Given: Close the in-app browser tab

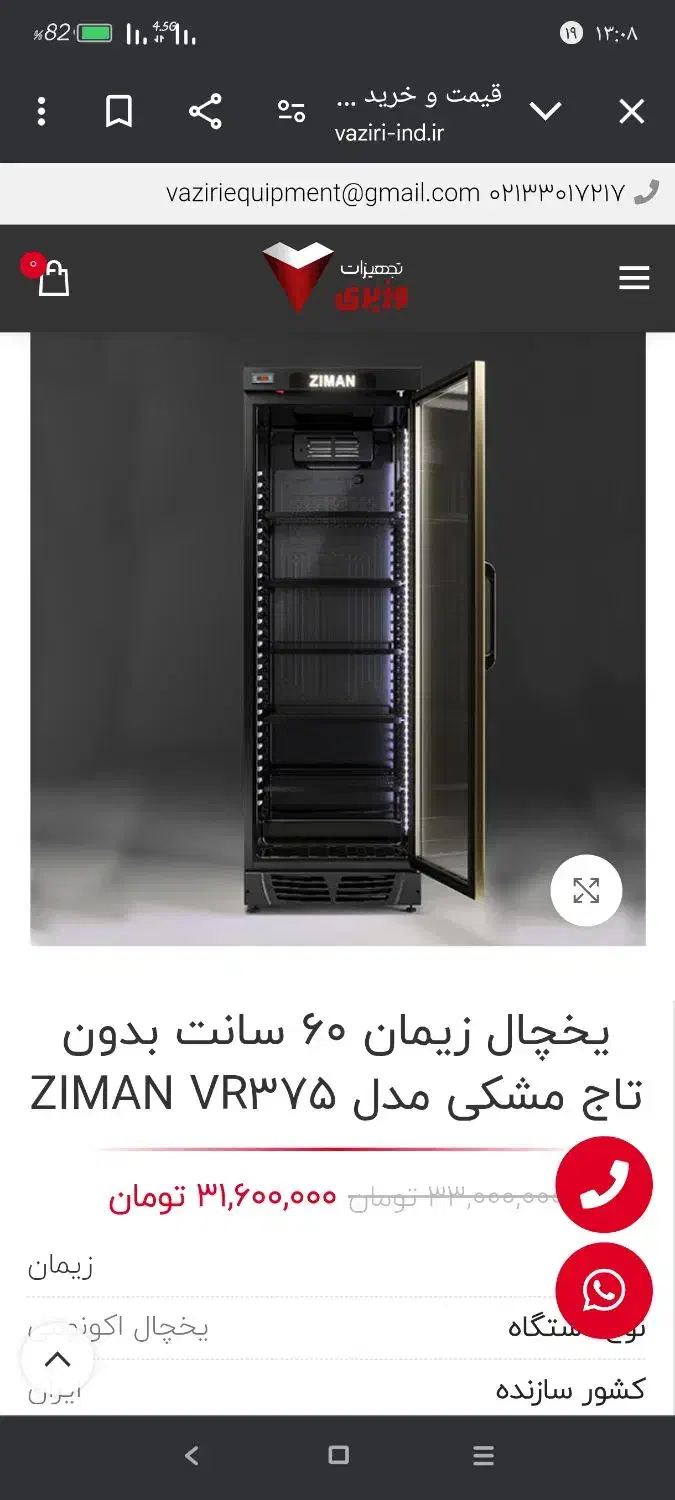Looking at the screenshot, I should [x=631, y=111].
